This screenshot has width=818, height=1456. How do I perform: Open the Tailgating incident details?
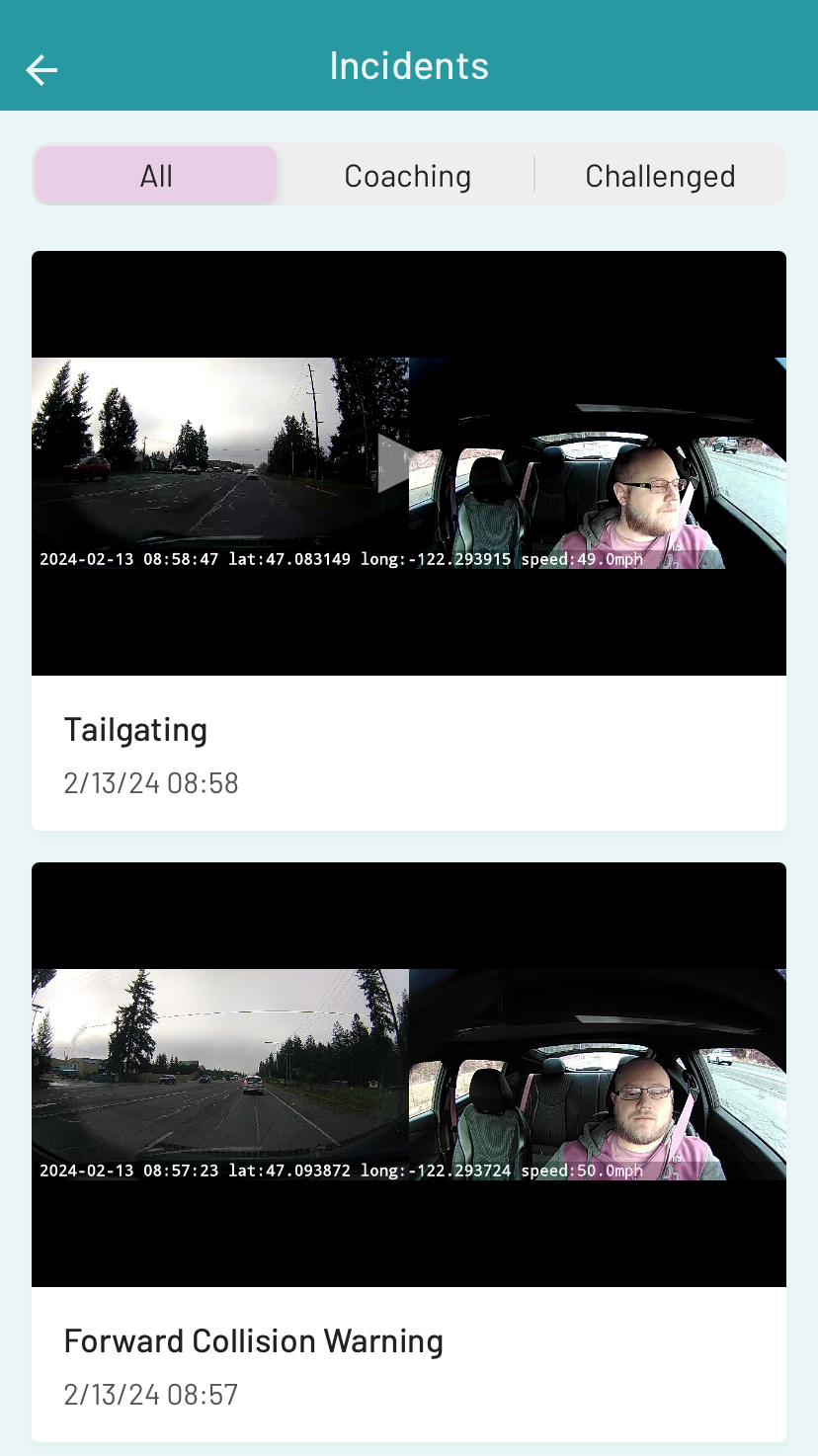(x=136, y=731)
